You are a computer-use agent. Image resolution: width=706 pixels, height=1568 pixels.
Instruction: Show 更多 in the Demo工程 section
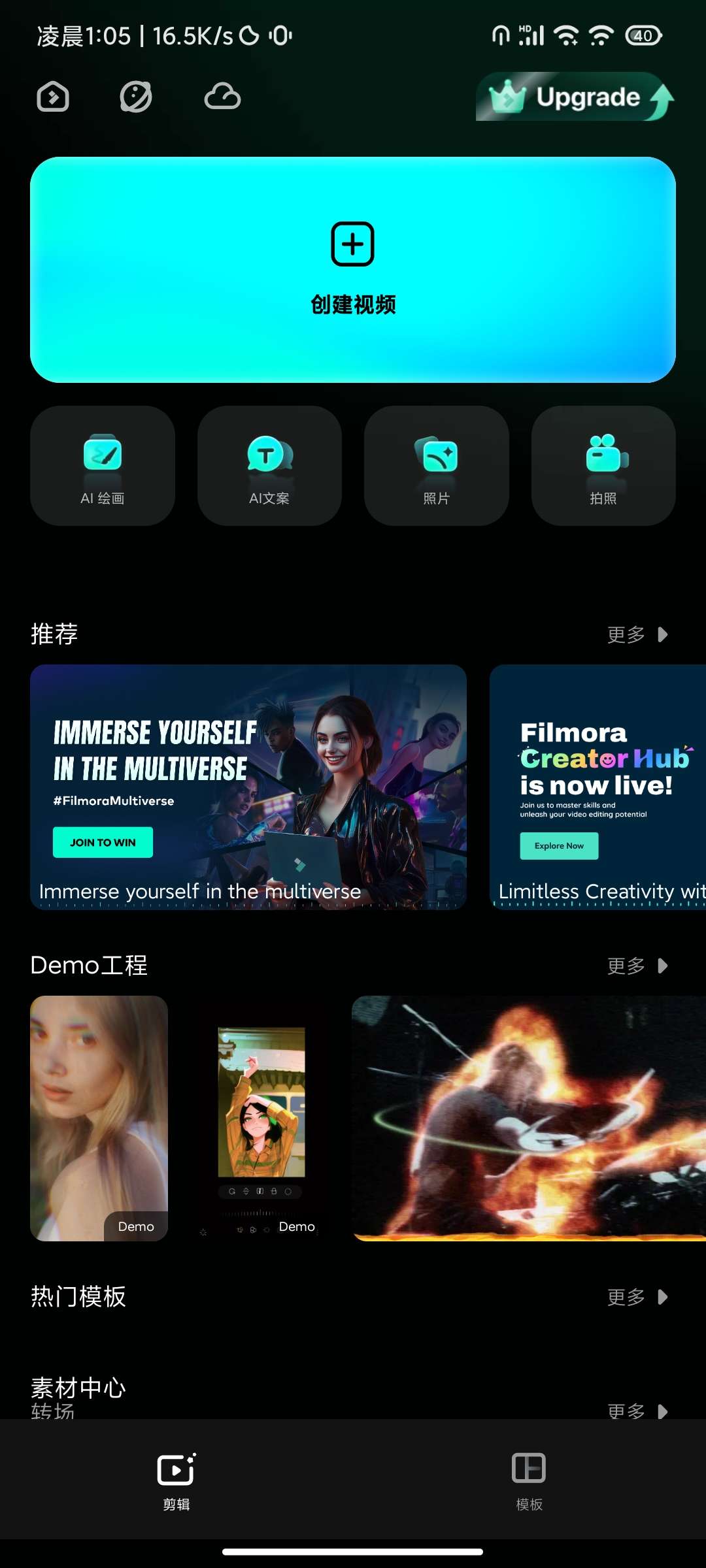[x=636, y=966]
